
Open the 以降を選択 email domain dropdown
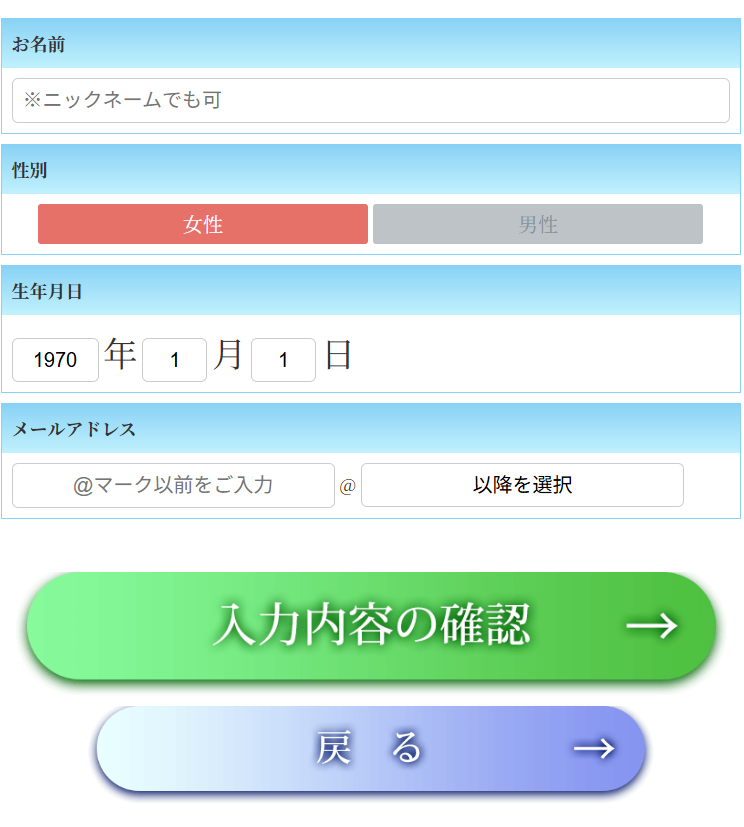tap(522, 485)
